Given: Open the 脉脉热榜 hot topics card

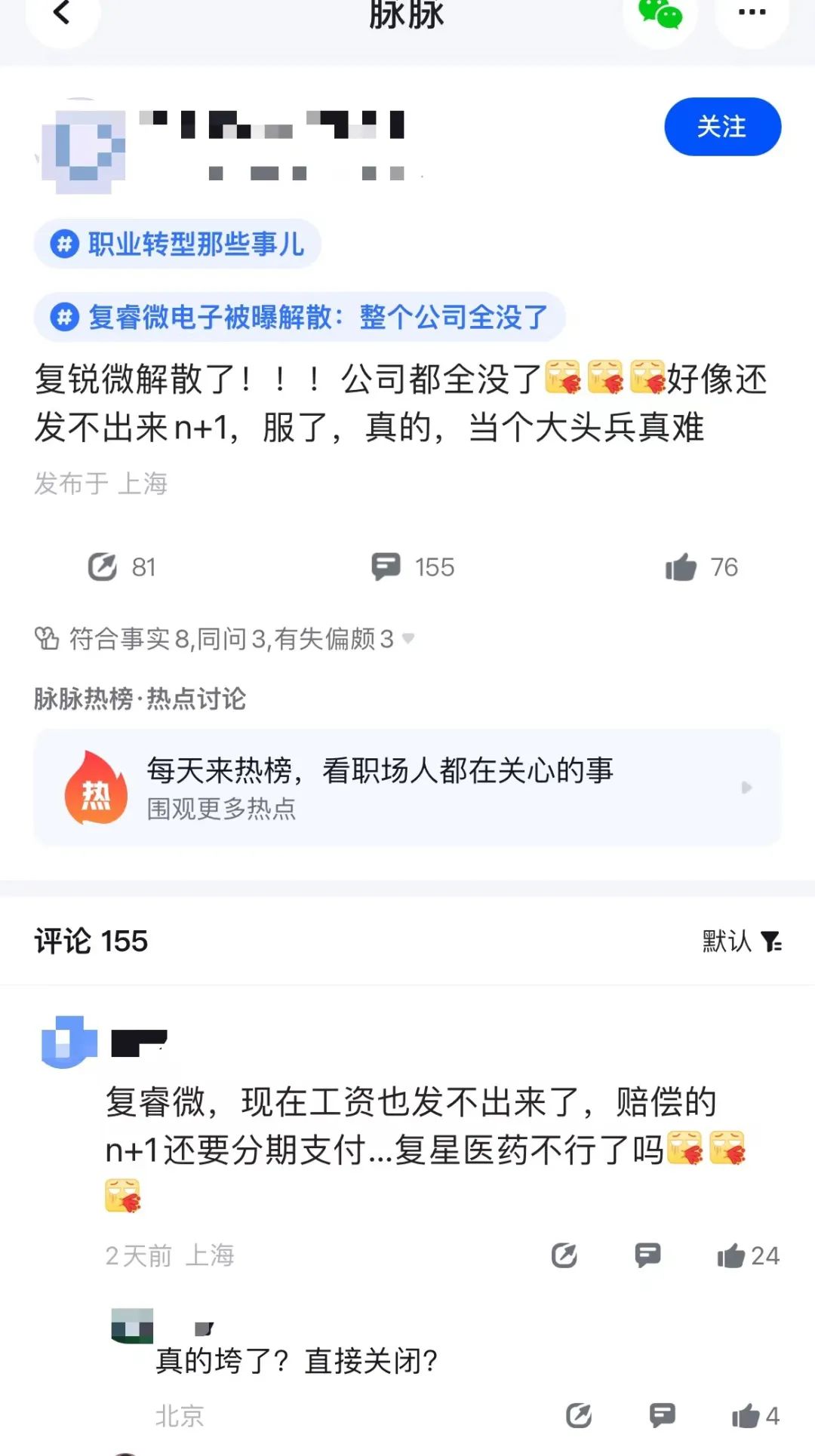Looking at the screenshot, I should click(x=407, y=788).
